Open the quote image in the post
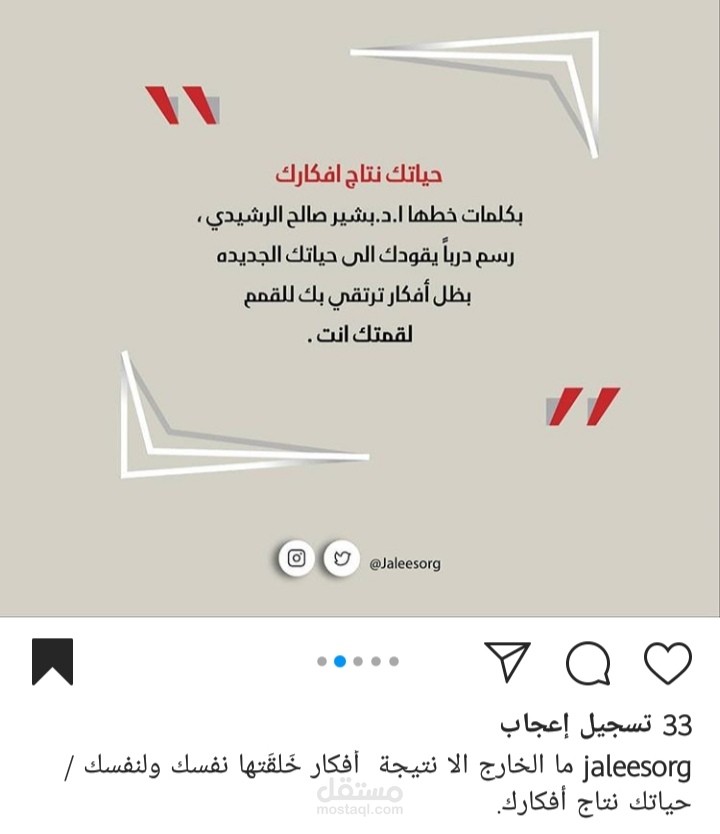 click(x=360, y=308)
